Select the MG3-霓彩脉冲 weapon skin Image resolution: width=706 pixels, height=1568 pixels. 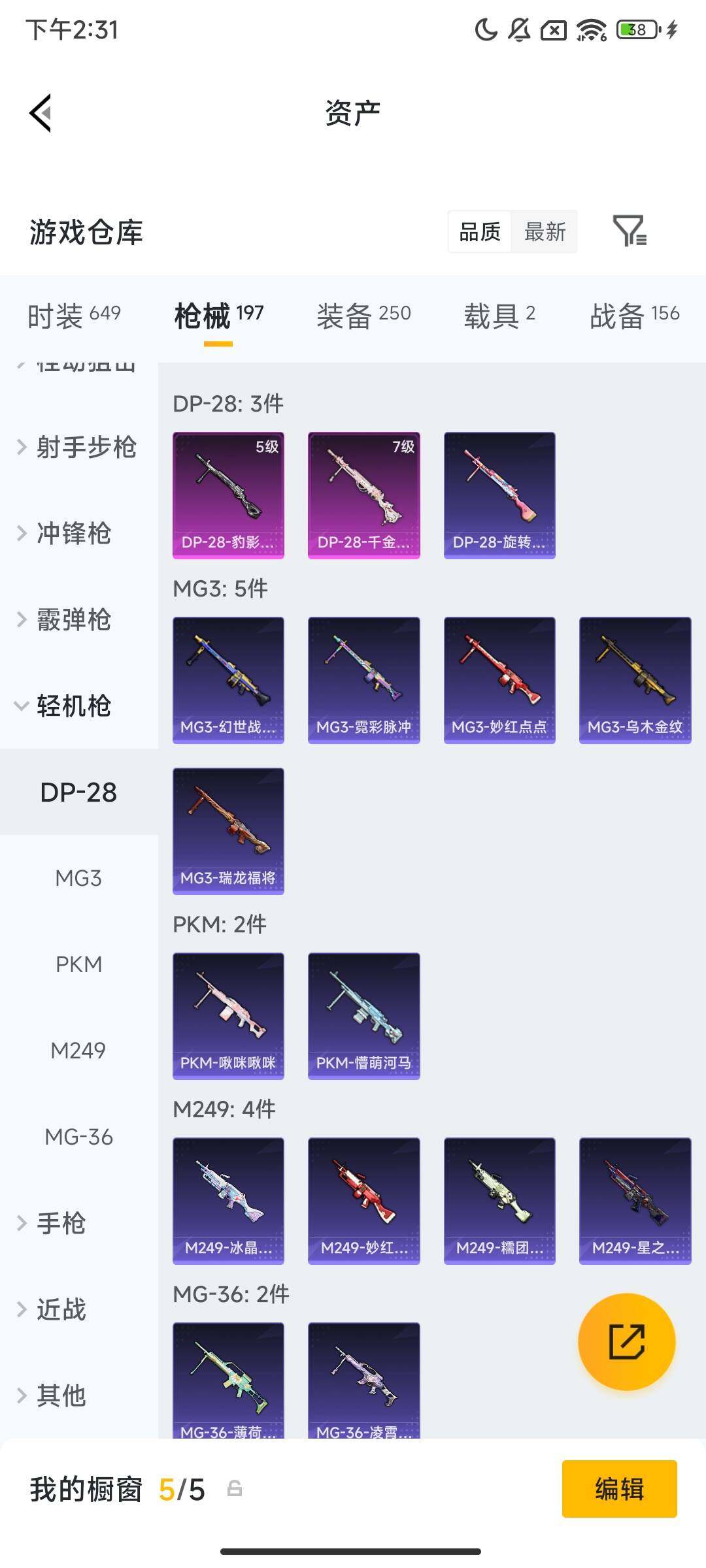pyautogui.click(x=364, y=678)
